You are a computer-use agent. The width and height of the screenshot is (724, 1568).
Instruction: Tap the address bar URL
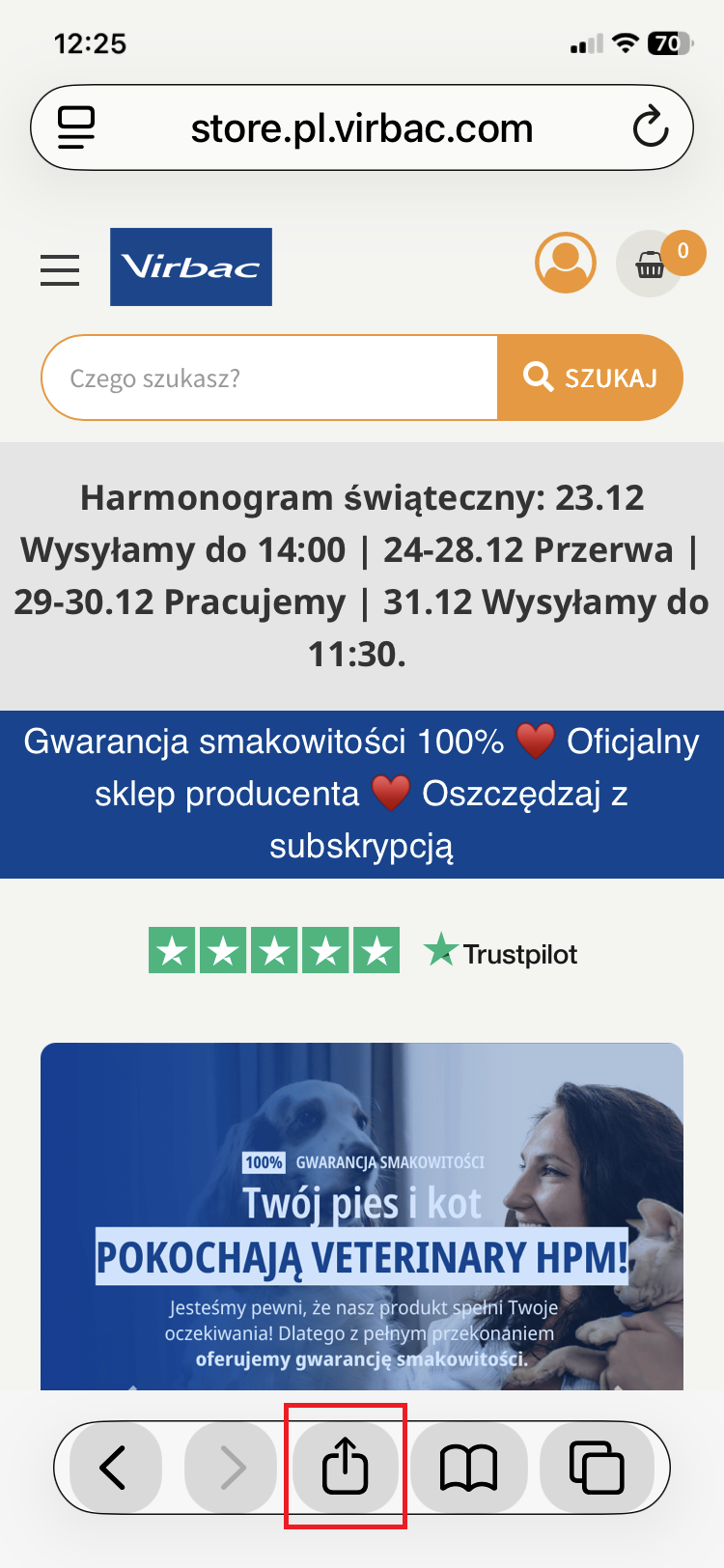tap(362, 128)
